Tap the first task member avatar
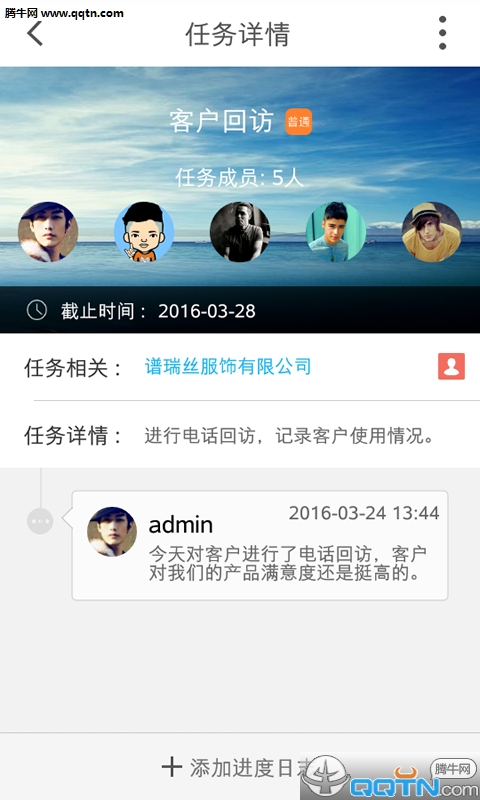 pos(48,232)
